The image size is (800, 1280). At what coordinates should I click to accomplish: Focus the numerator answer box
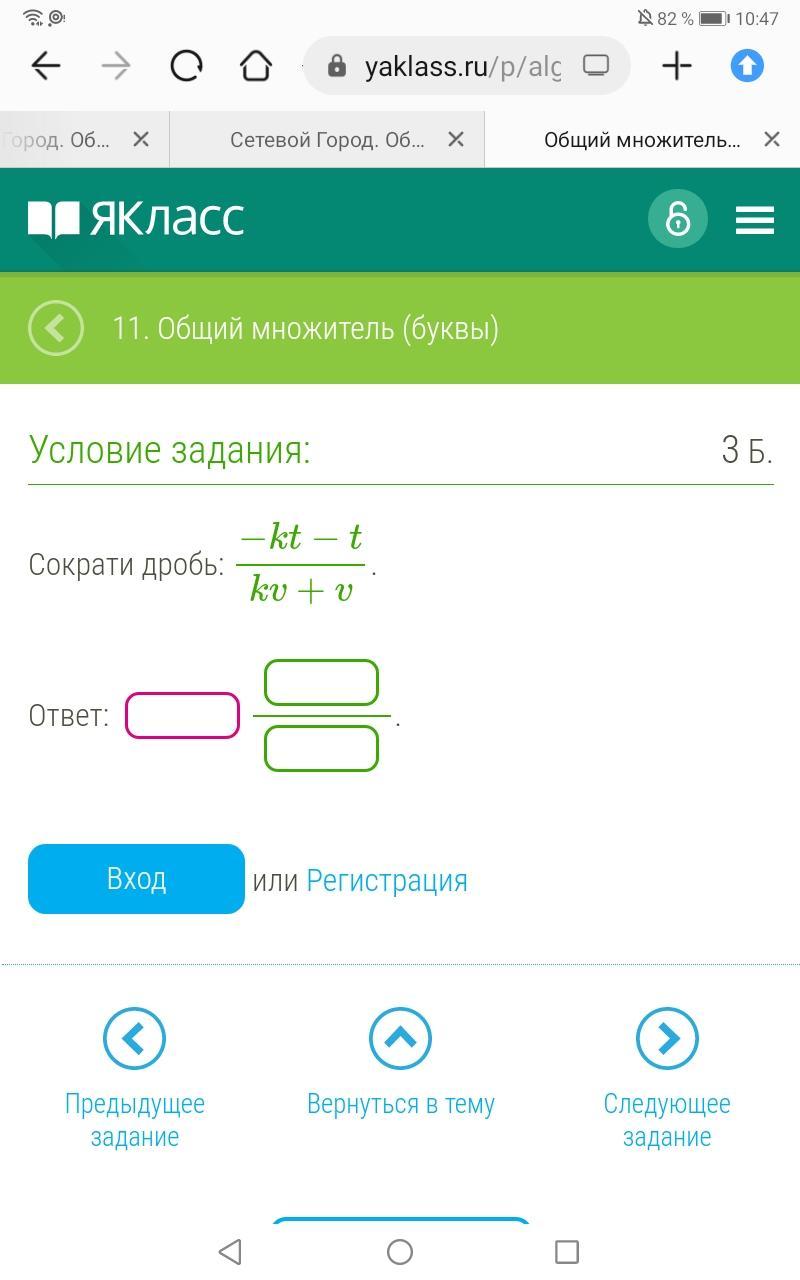tap(321, 683)
